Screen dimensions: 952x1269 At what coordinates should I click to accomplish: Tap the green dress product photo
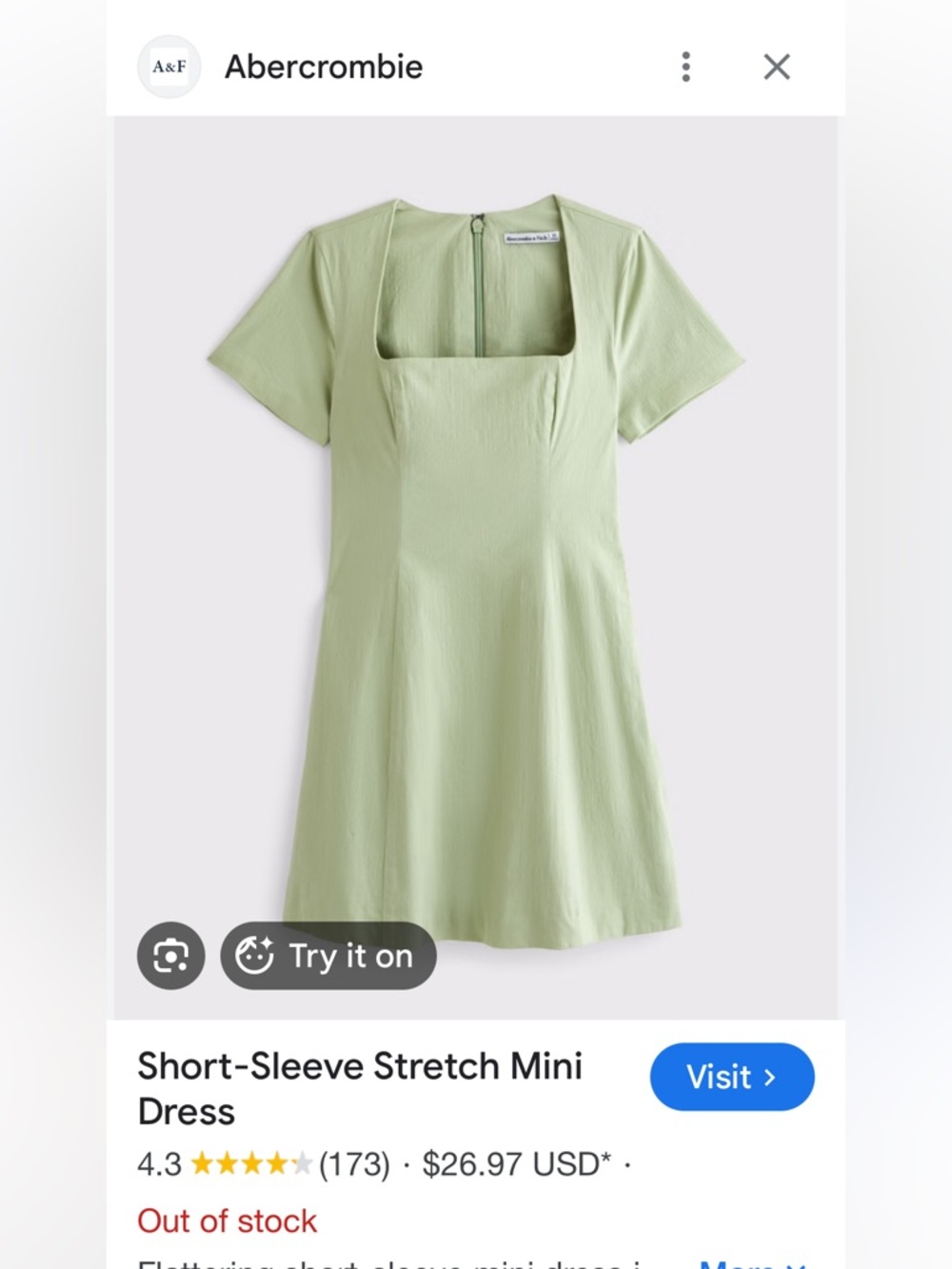[476, 533]
